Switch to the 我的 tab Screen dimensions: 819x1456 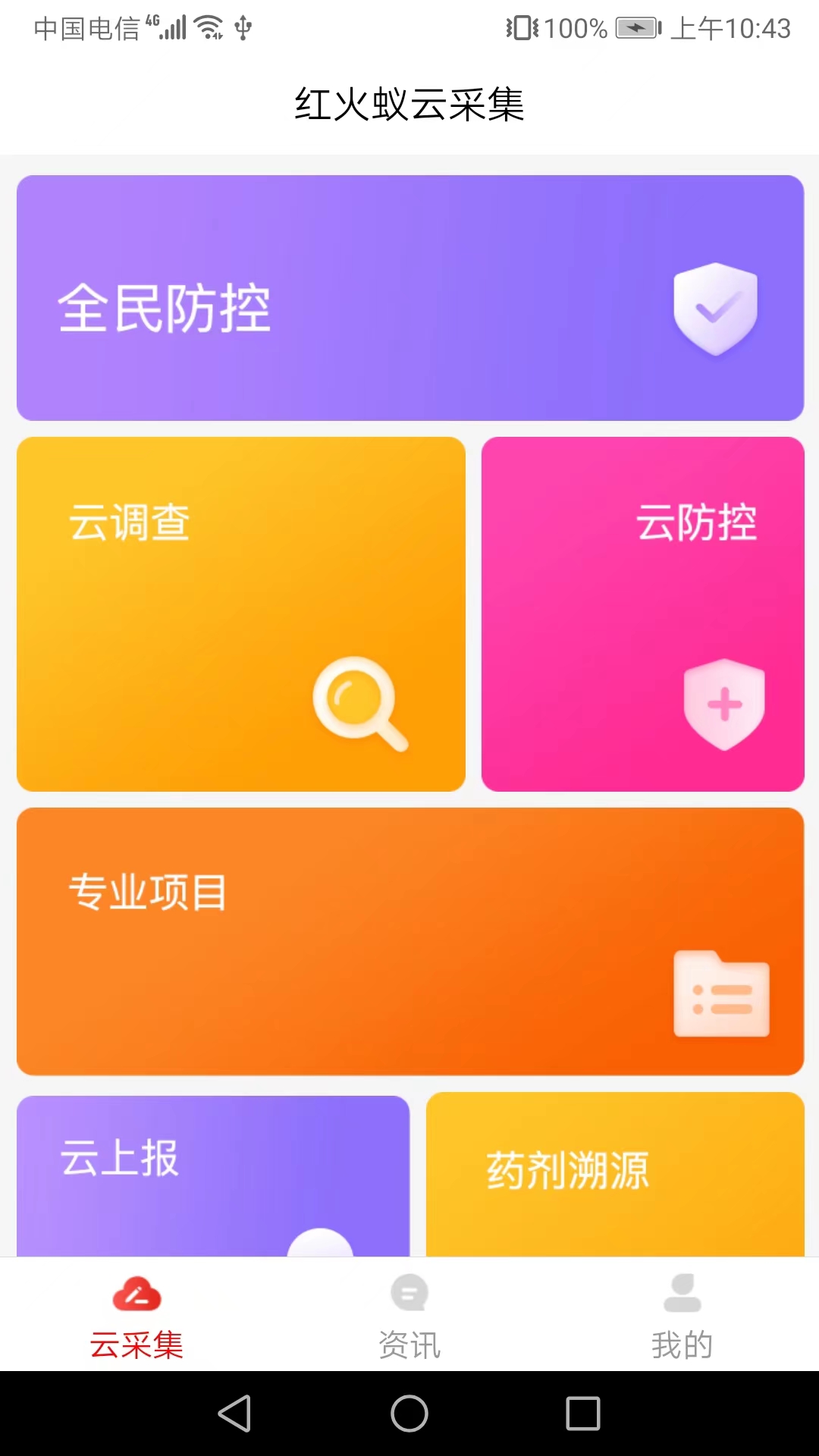682,1319
